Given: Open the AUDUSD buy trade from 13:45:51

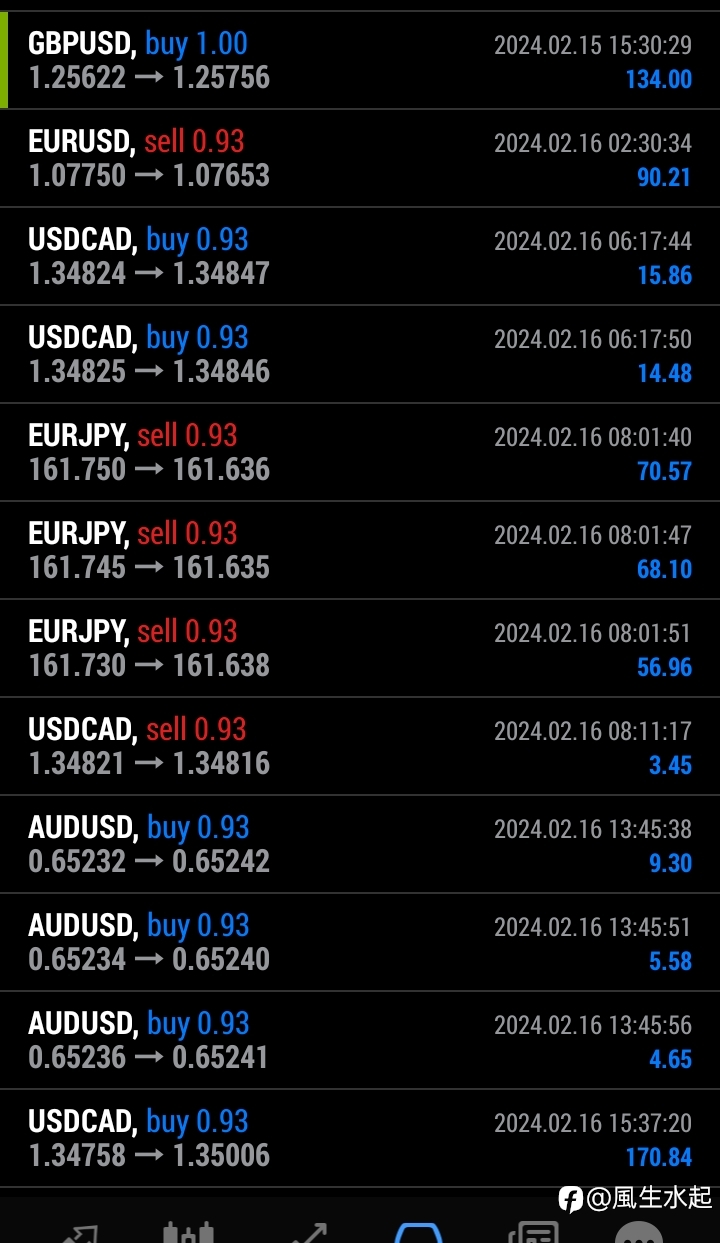Looking at the screenshot, I should click(x=360, y=942).
